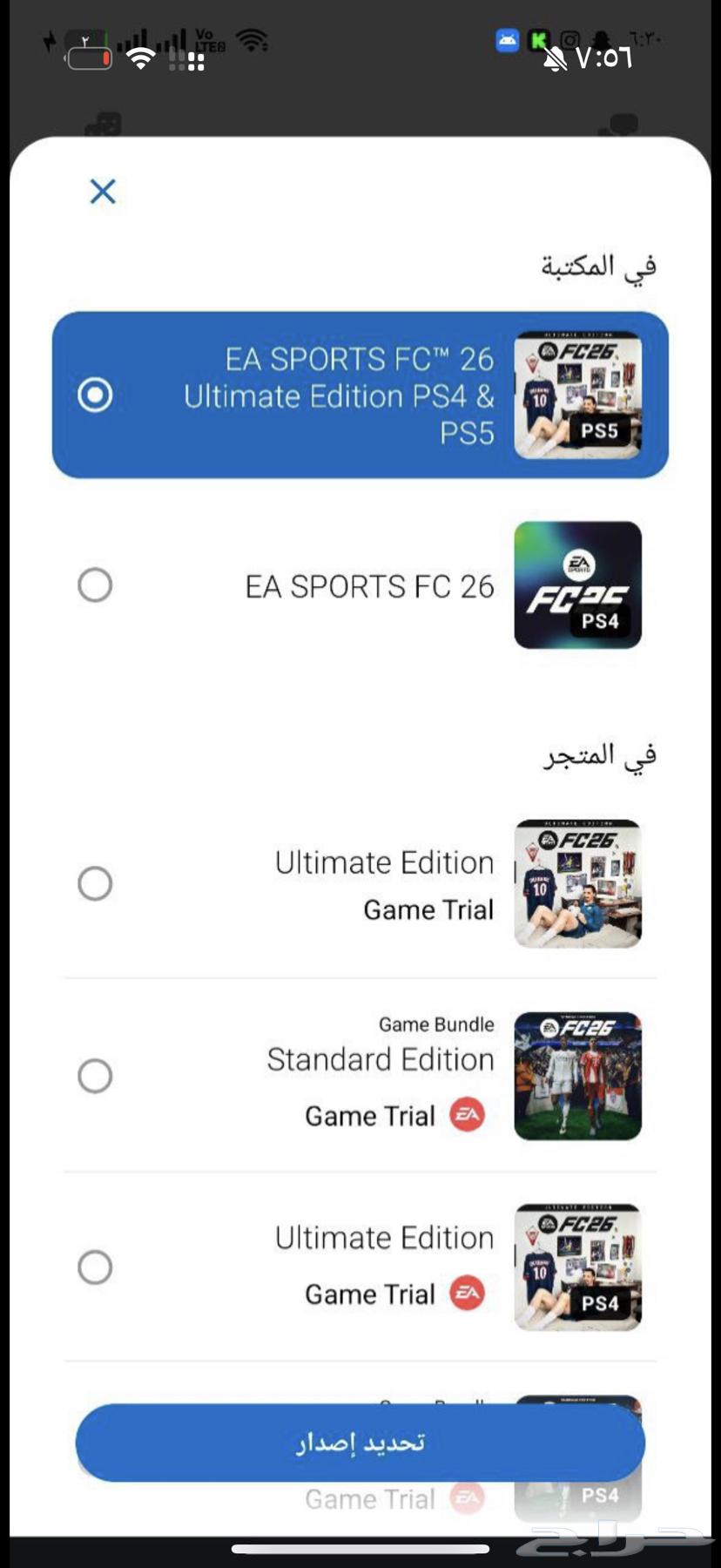Tap the EA SPORTS FC 26 PS4 app icon
The width and height of the screenshot is (721, 1568).
pos(577,585)
